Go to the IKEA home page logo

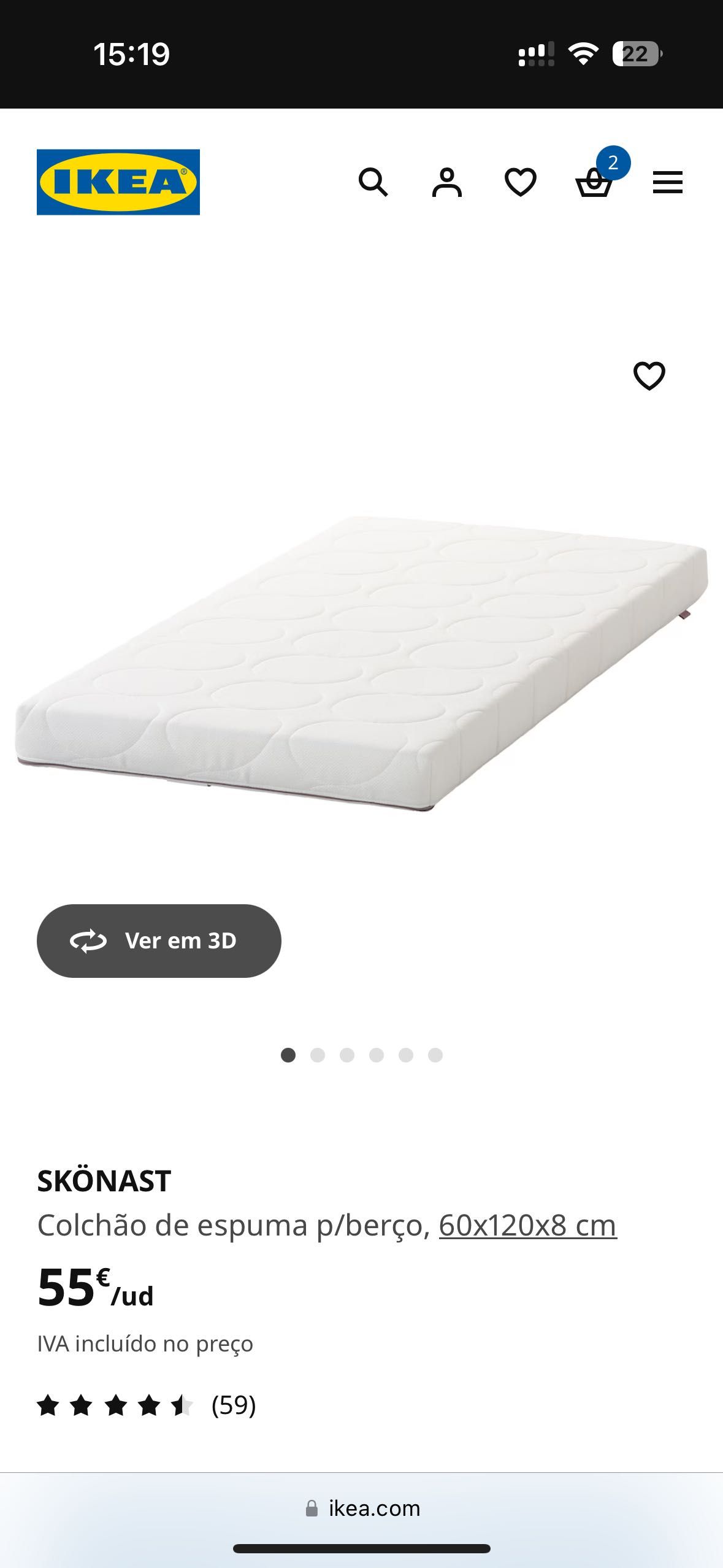pyautogui.click(x=118, y=182)
